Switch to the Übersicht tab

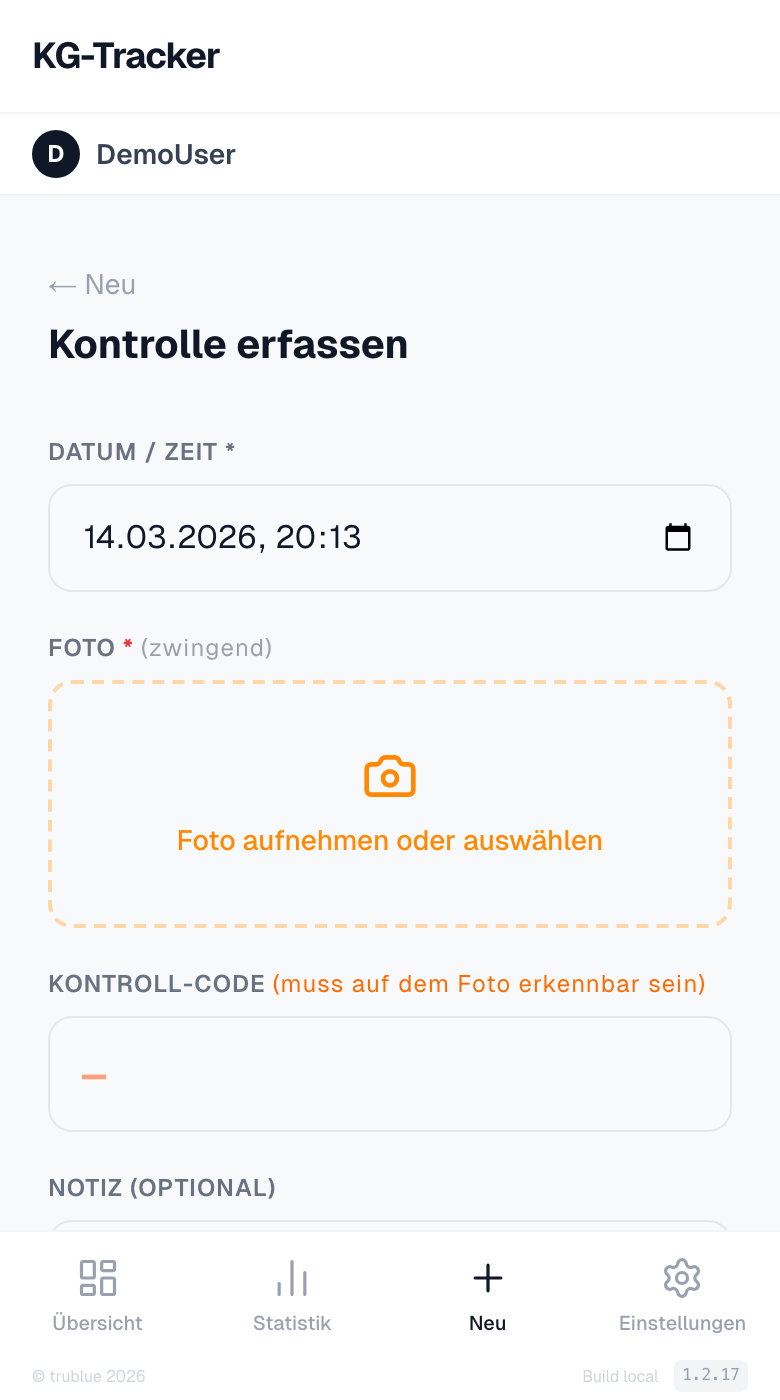[x=97, y=1297]
